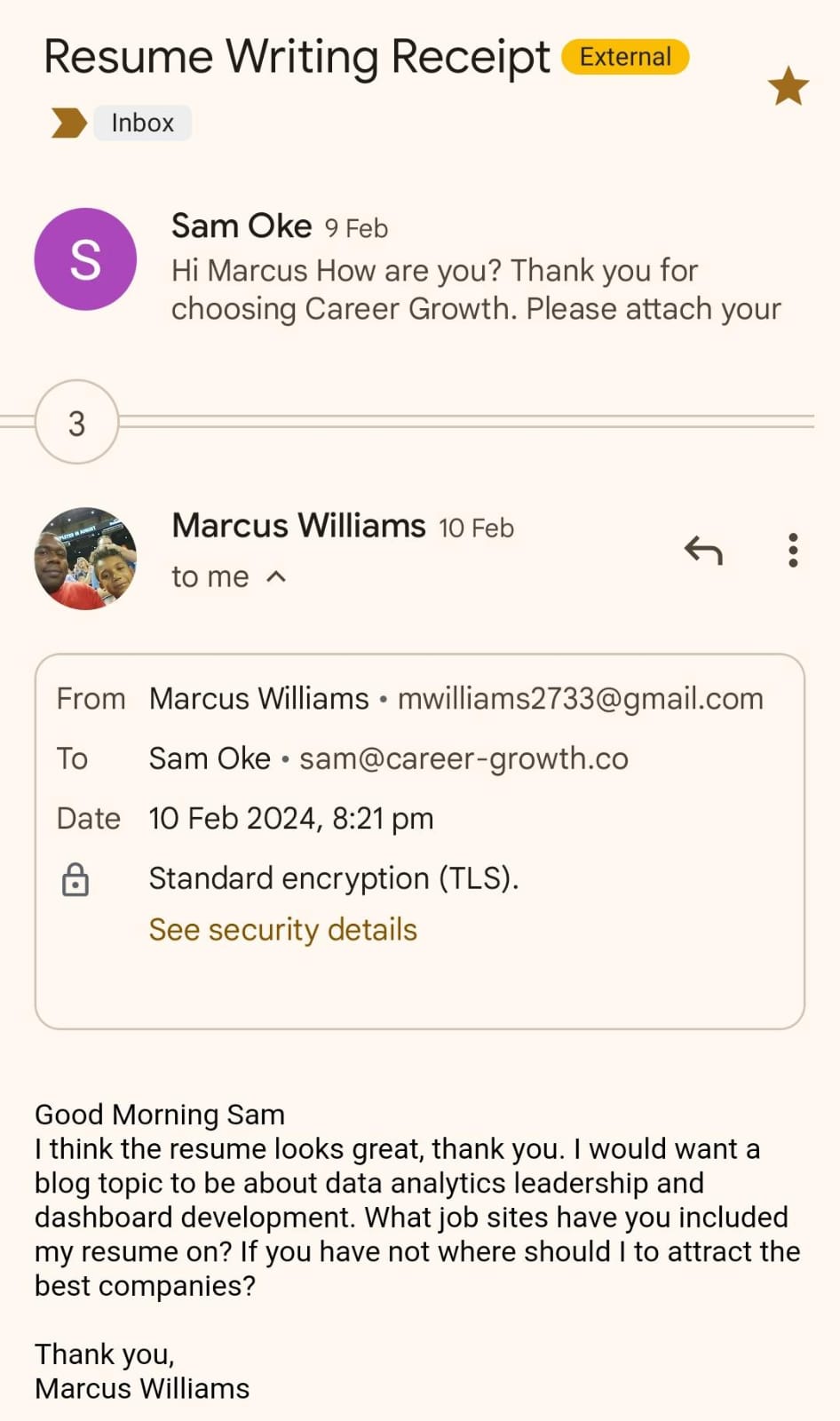This screenshot has height=1421, width=840.
Task: Open See security details link
Action: click(282, 930)
